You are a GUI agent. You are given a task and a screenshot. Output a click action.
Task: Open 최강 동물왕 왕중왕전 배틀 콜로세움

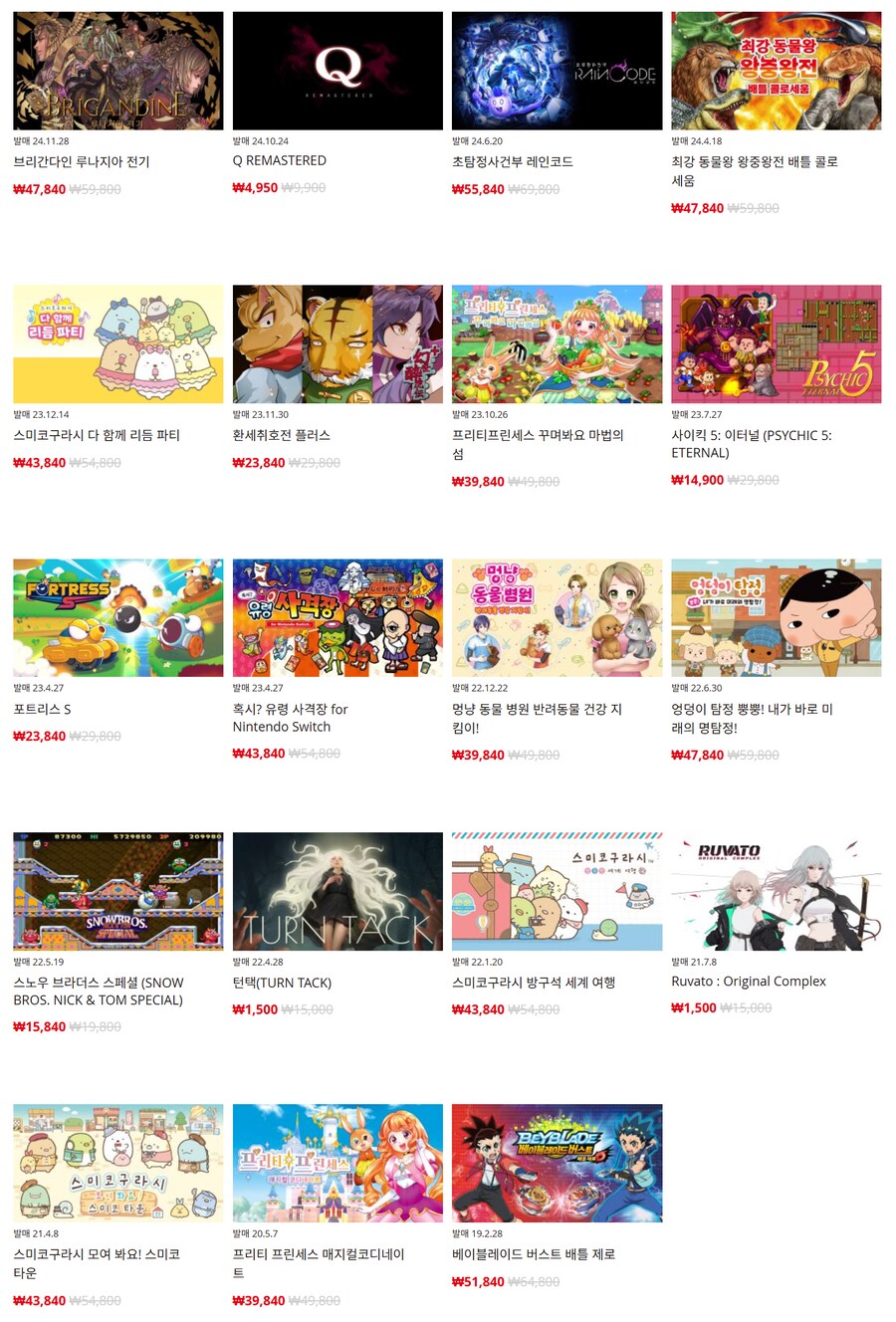pyautogui.click(x=776, y=71)
